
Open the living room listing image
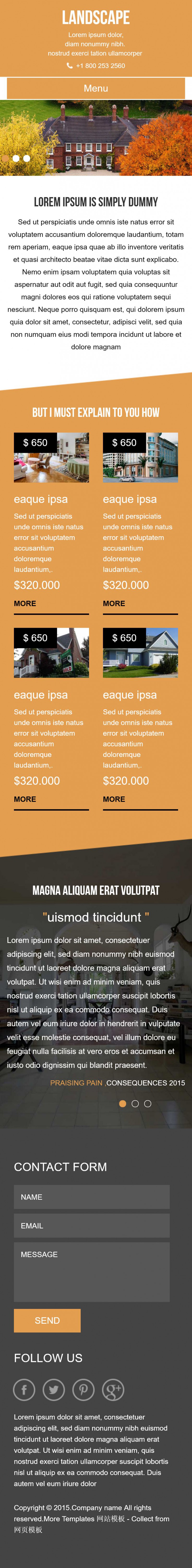51,458
